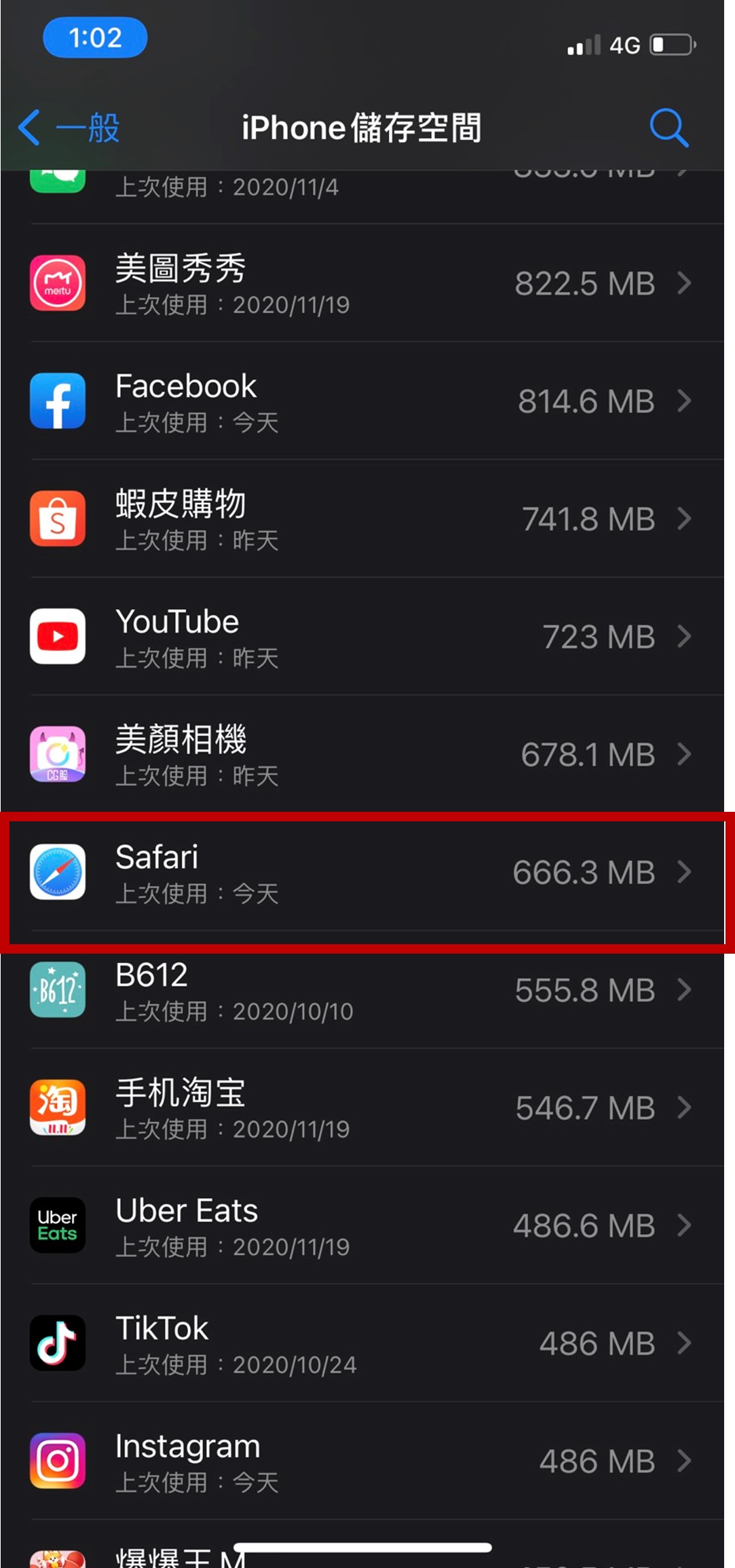Select the 手机淘宝 row

[x=366, y=1108]
